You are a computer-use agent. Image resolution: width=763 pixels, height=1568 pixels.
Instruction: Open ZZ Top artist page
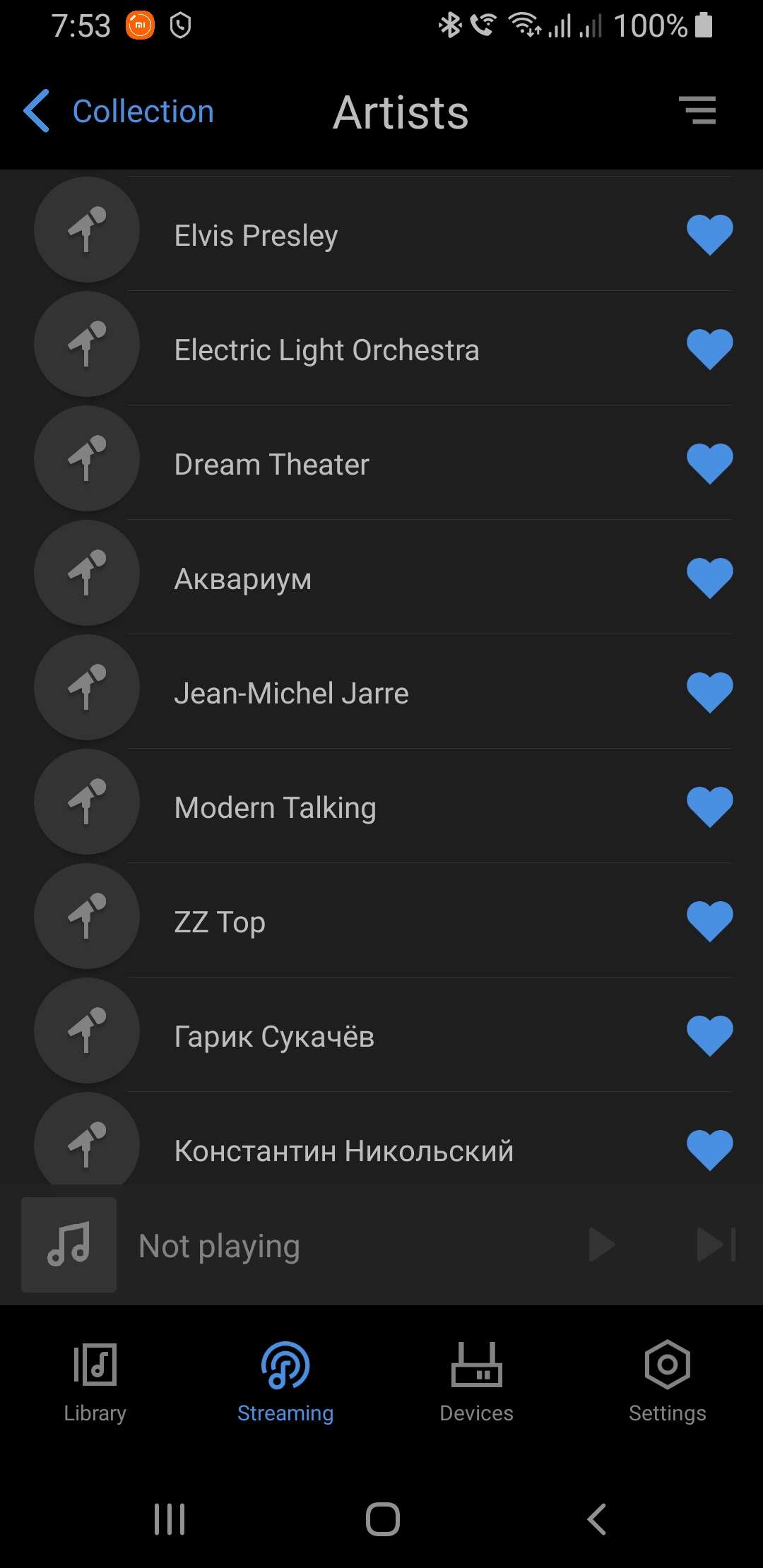(x=381, y=921)
